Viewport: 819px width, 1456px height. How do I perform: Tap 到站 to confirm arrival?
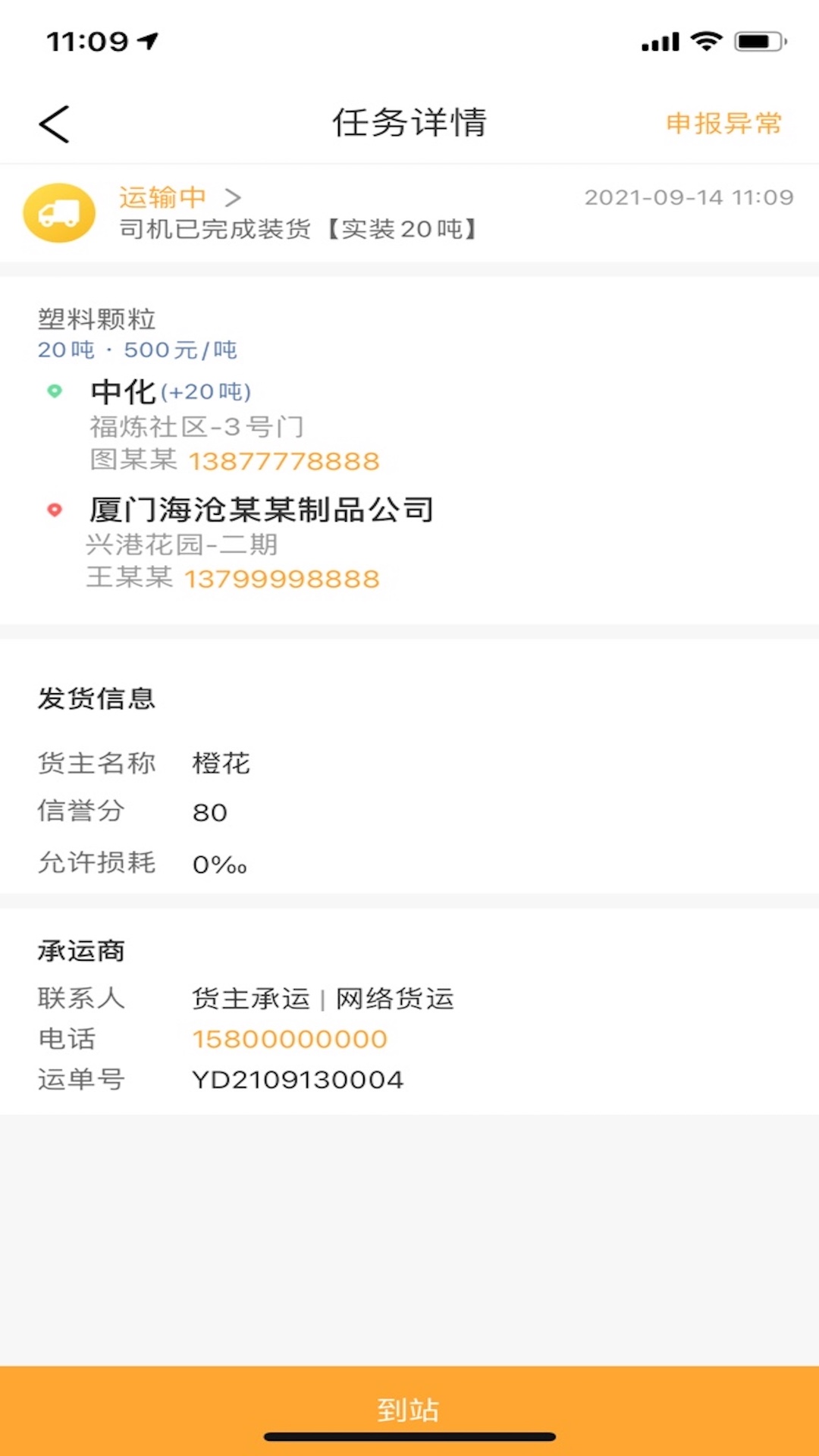(409, 1410)
